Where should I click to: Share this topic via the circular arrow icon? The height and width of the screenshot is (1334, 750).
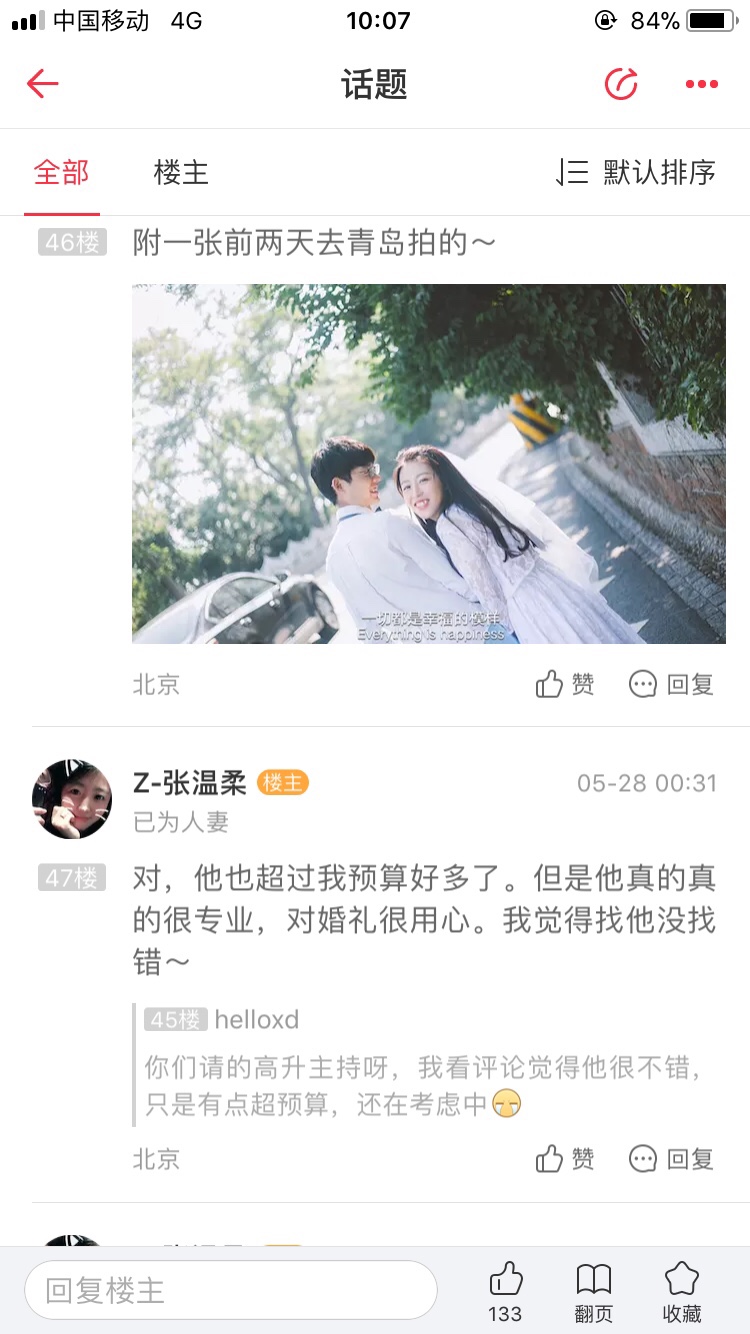621,84
